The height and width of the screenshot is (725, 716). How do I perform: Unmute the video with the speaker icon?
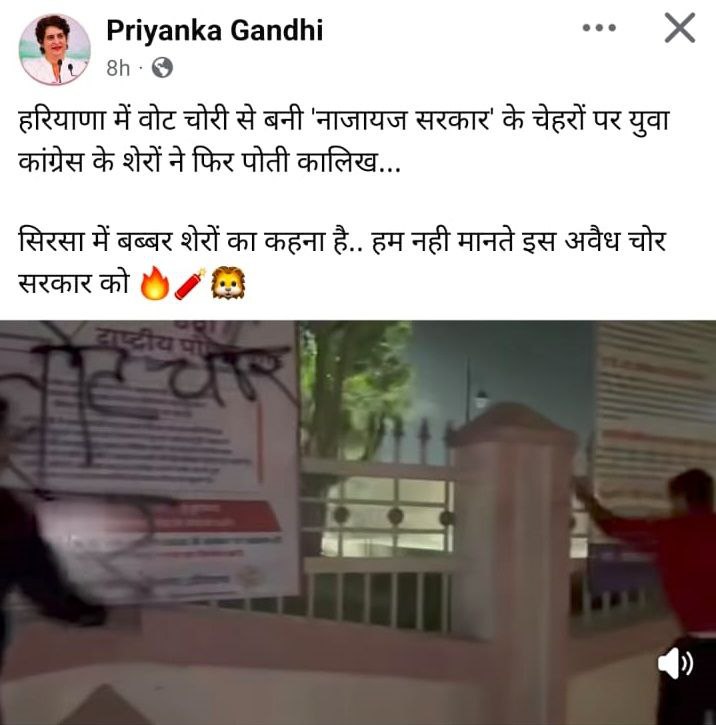point(675,662)
